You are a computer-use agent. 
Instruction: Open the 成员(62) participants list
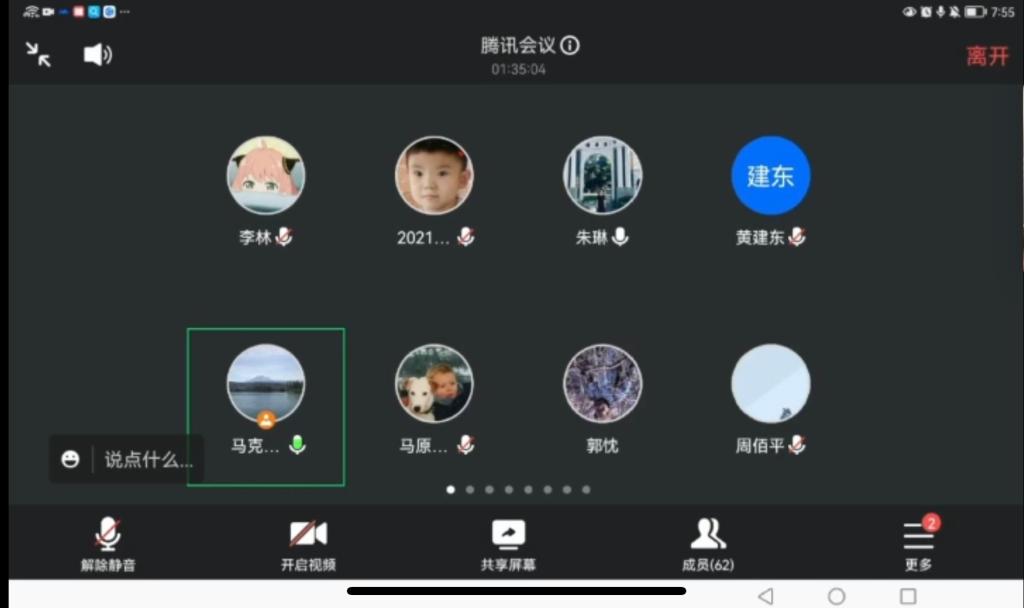click(x=708, y=544)
